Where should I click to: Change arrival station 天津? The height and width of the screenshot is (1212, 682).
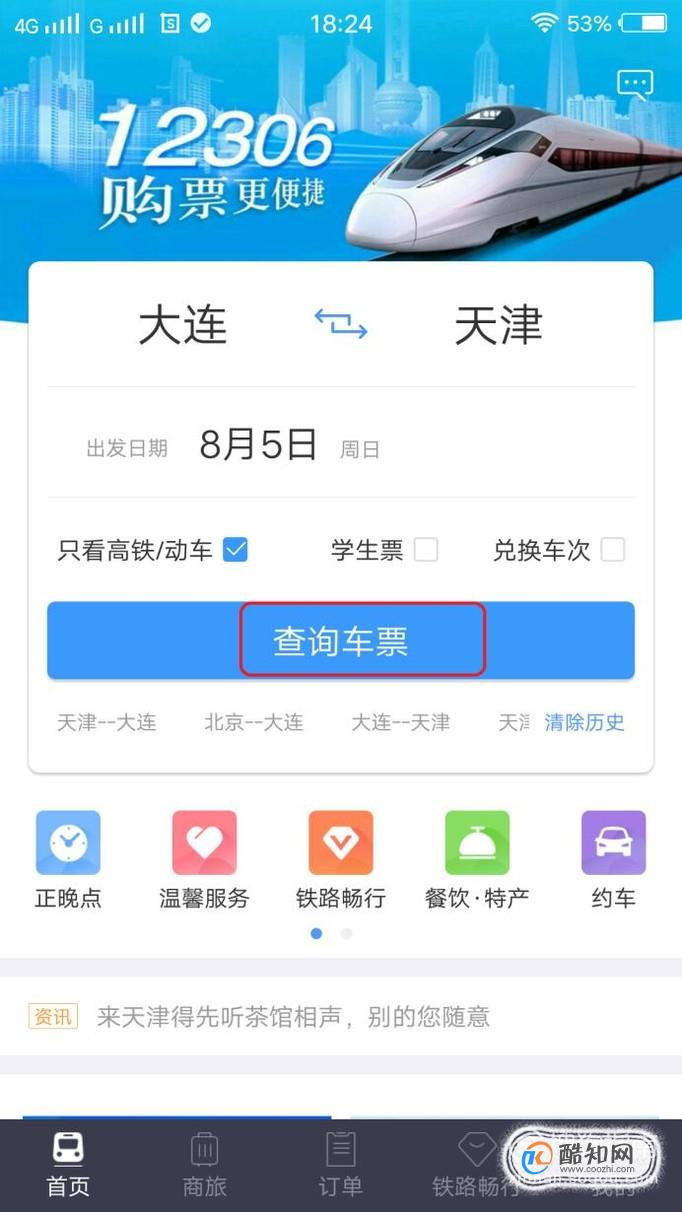[498, 326]
